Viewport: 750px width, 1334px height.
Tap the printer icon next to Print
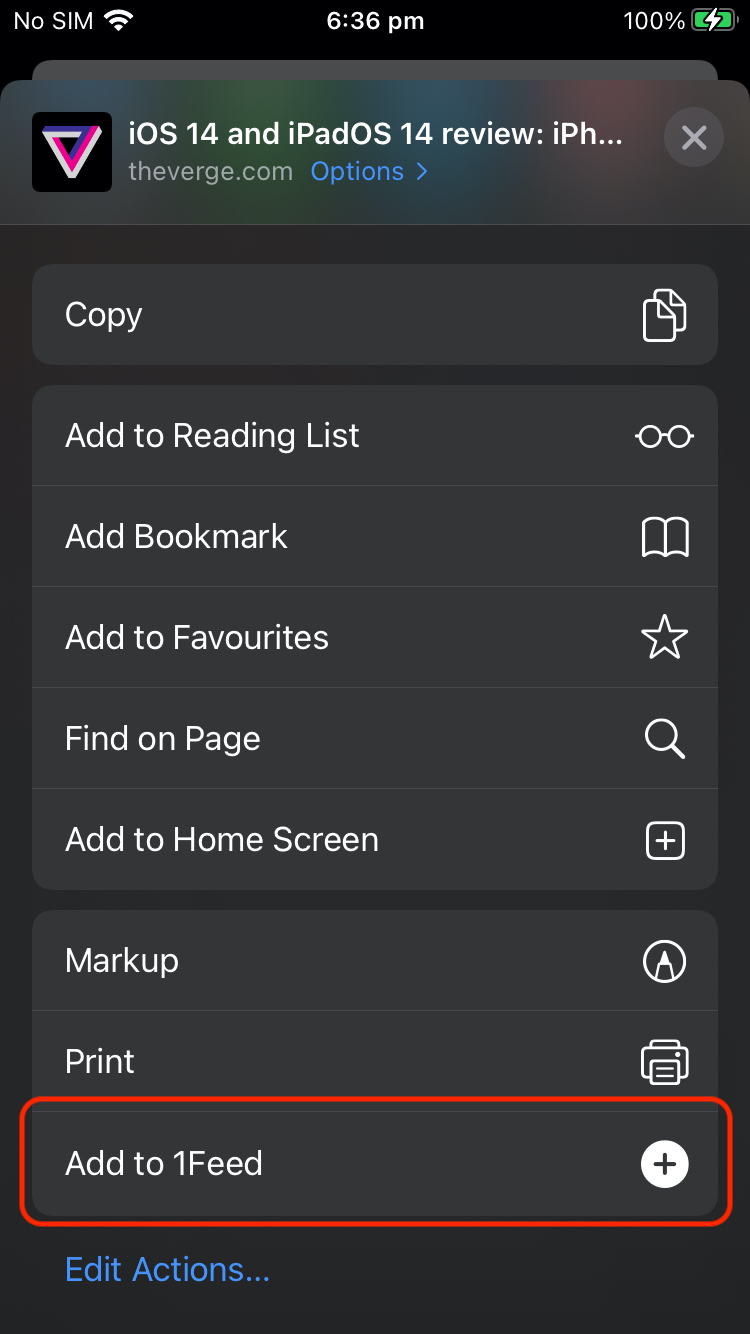point(664,1061)
